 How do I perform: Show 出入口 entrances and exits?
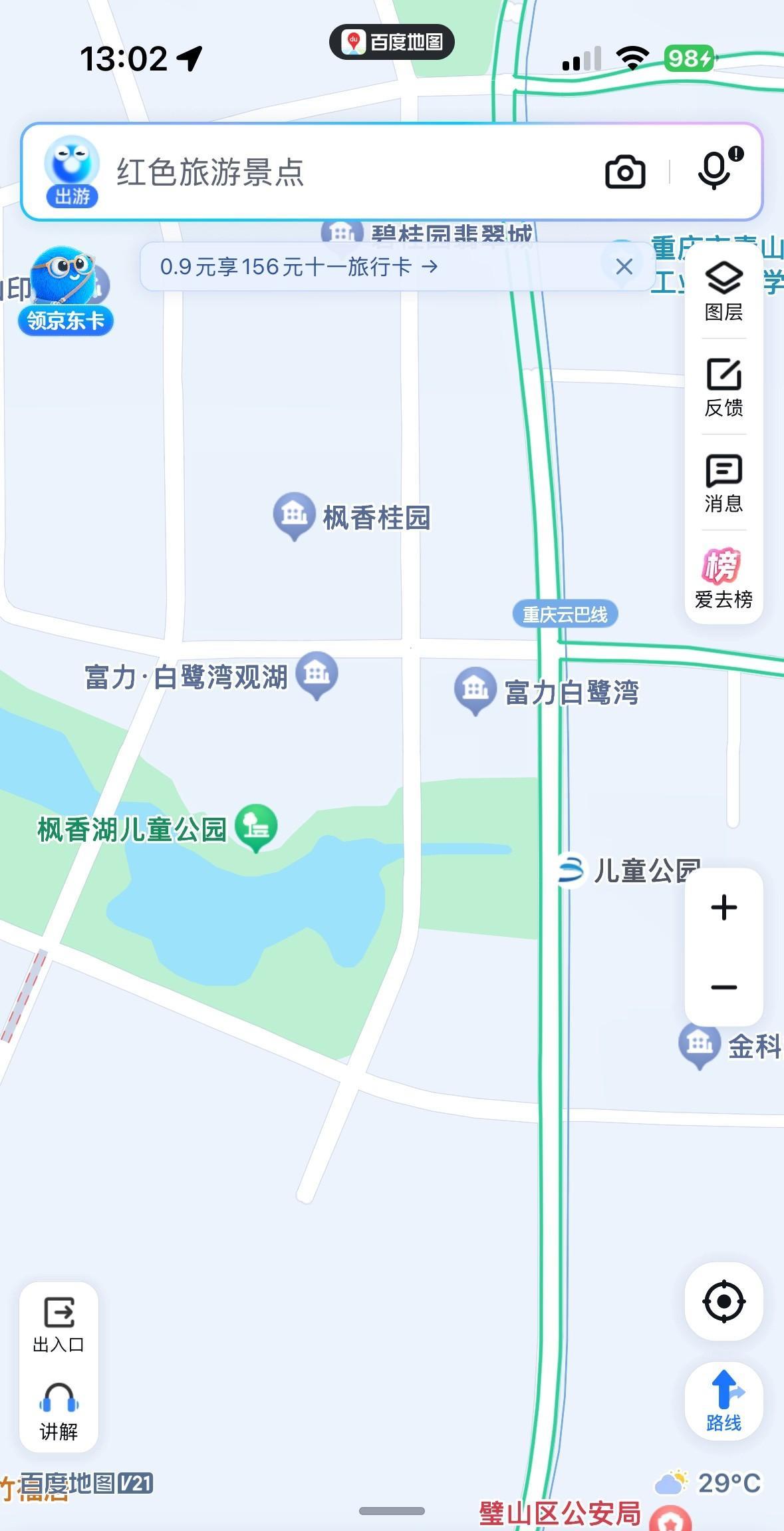pos(59,1324)
